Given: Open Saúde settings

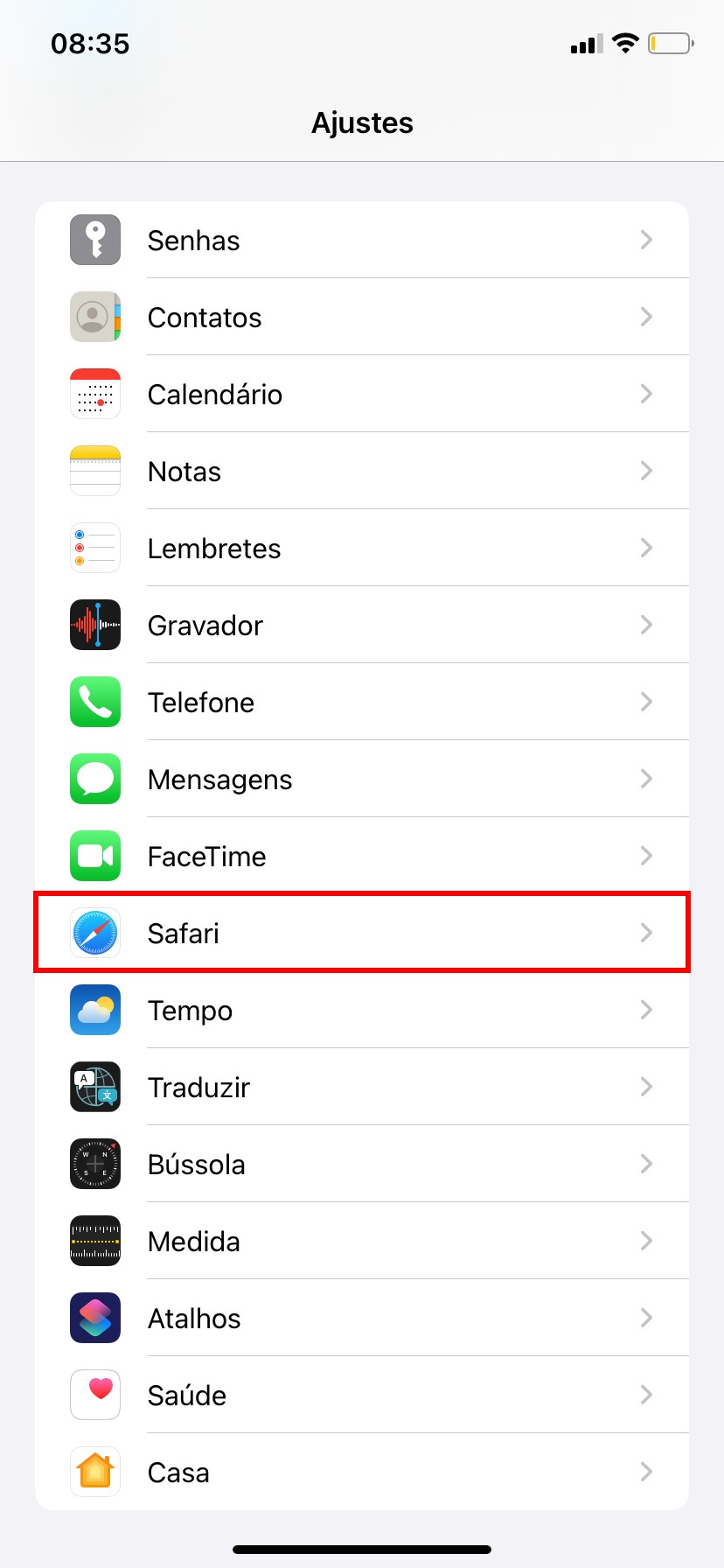Looking at the screenshot, I should pyautogui.click(x=362, y=1396).
